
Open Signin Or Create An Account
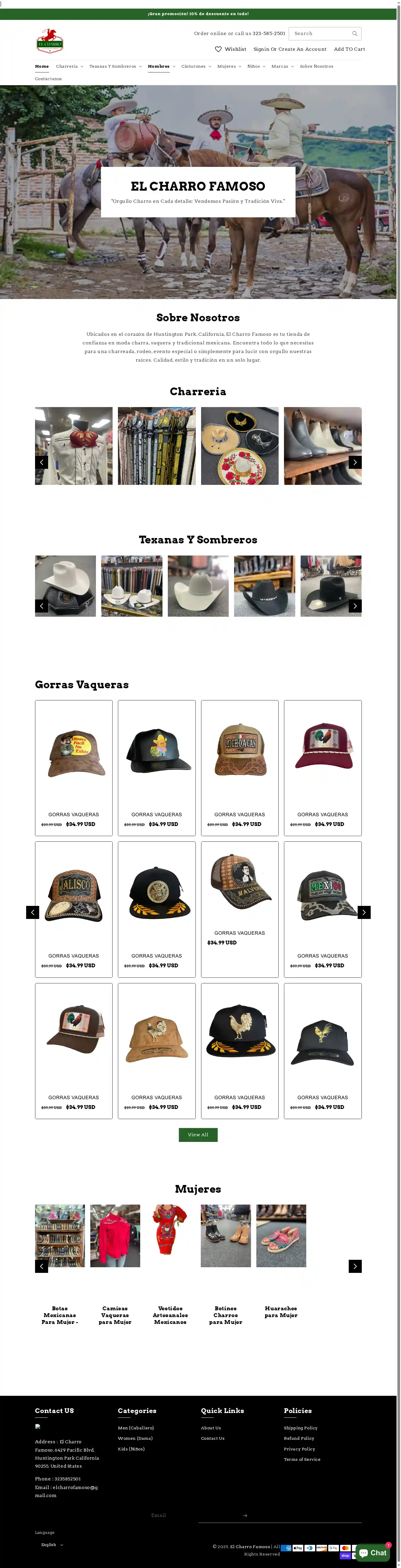click(290, 49)
